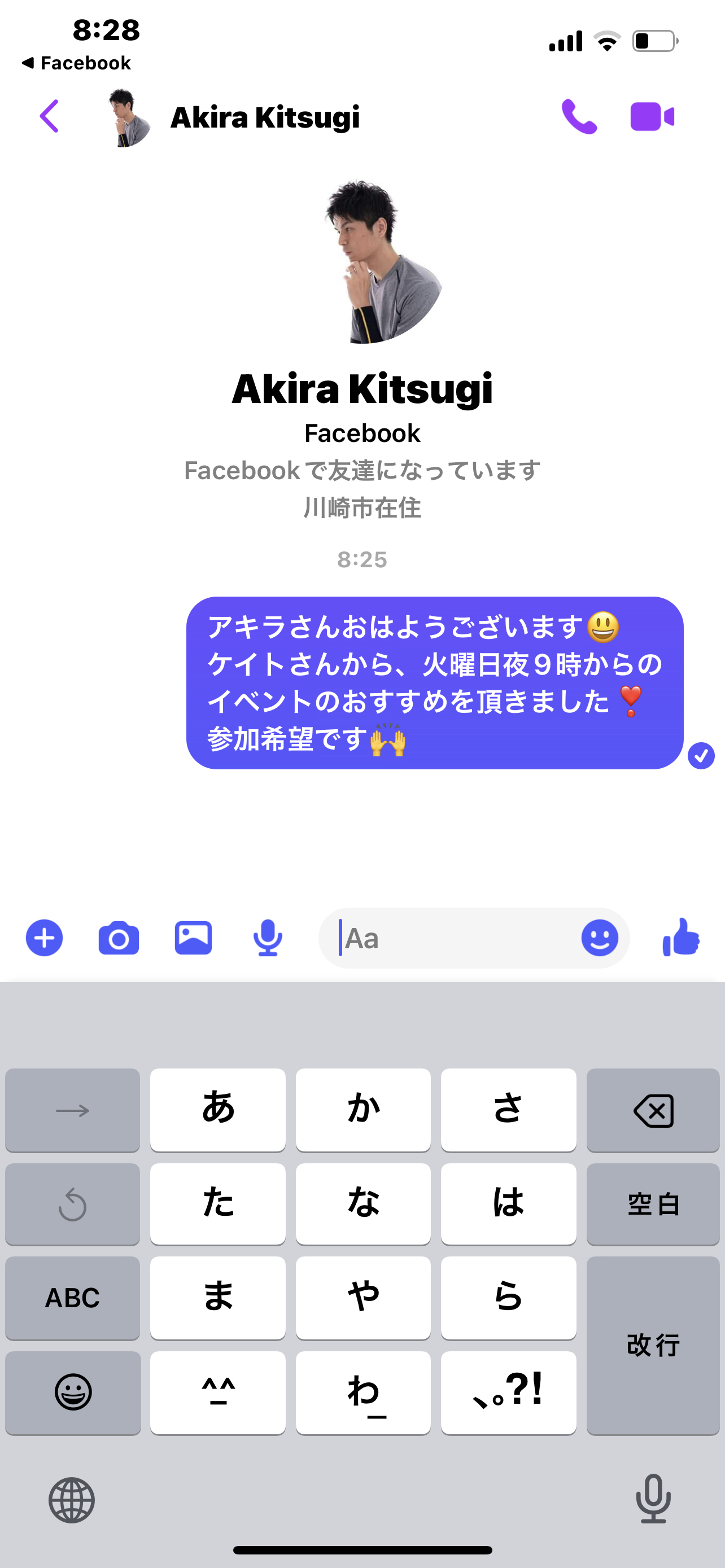
Task: Open the photo gallery picker
Action: (193, 938)
